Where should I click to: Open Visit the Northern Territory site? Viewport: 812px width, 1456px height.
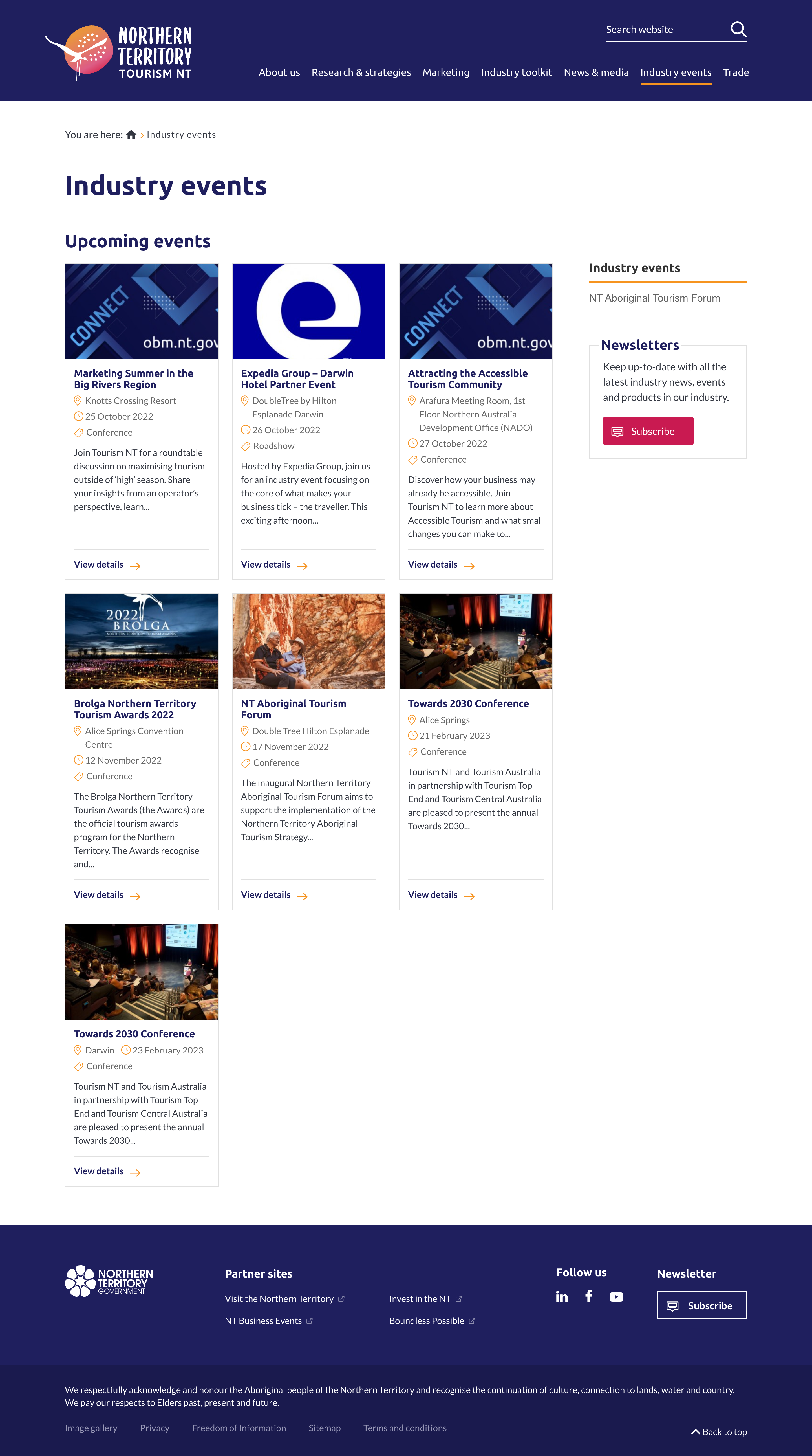[x=279, y=1299]
